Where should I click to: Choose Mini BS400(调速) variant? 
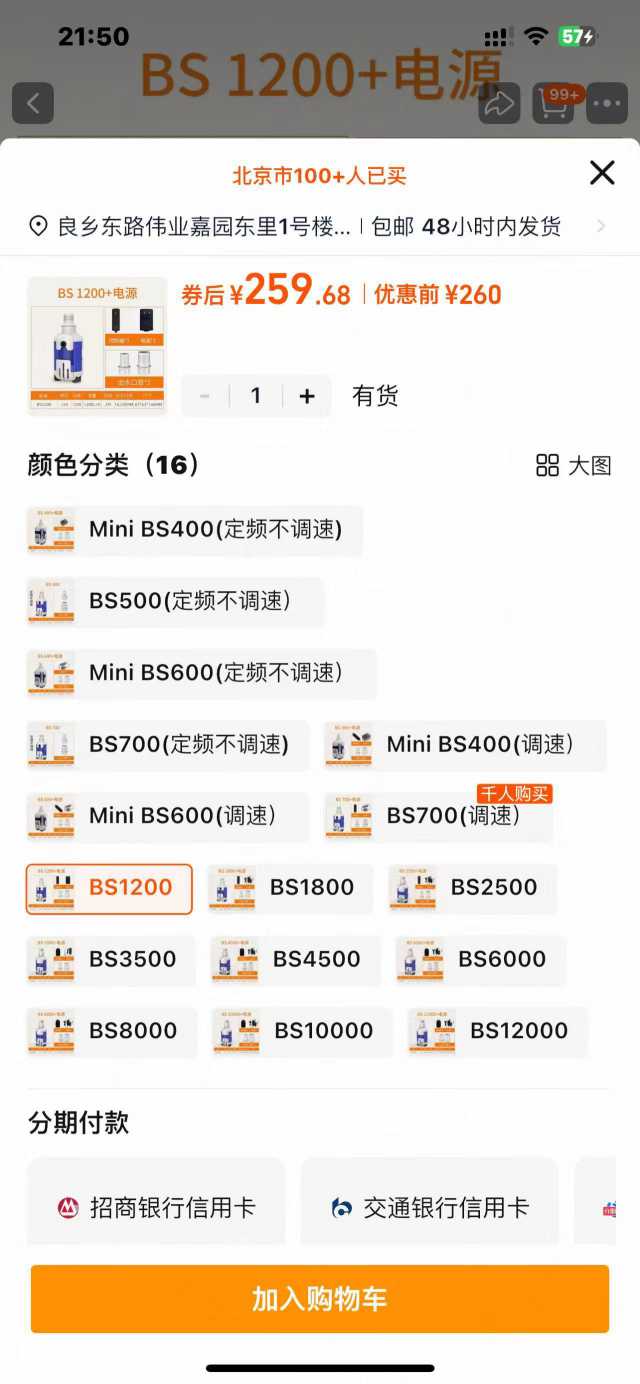(x=465, y=745)
